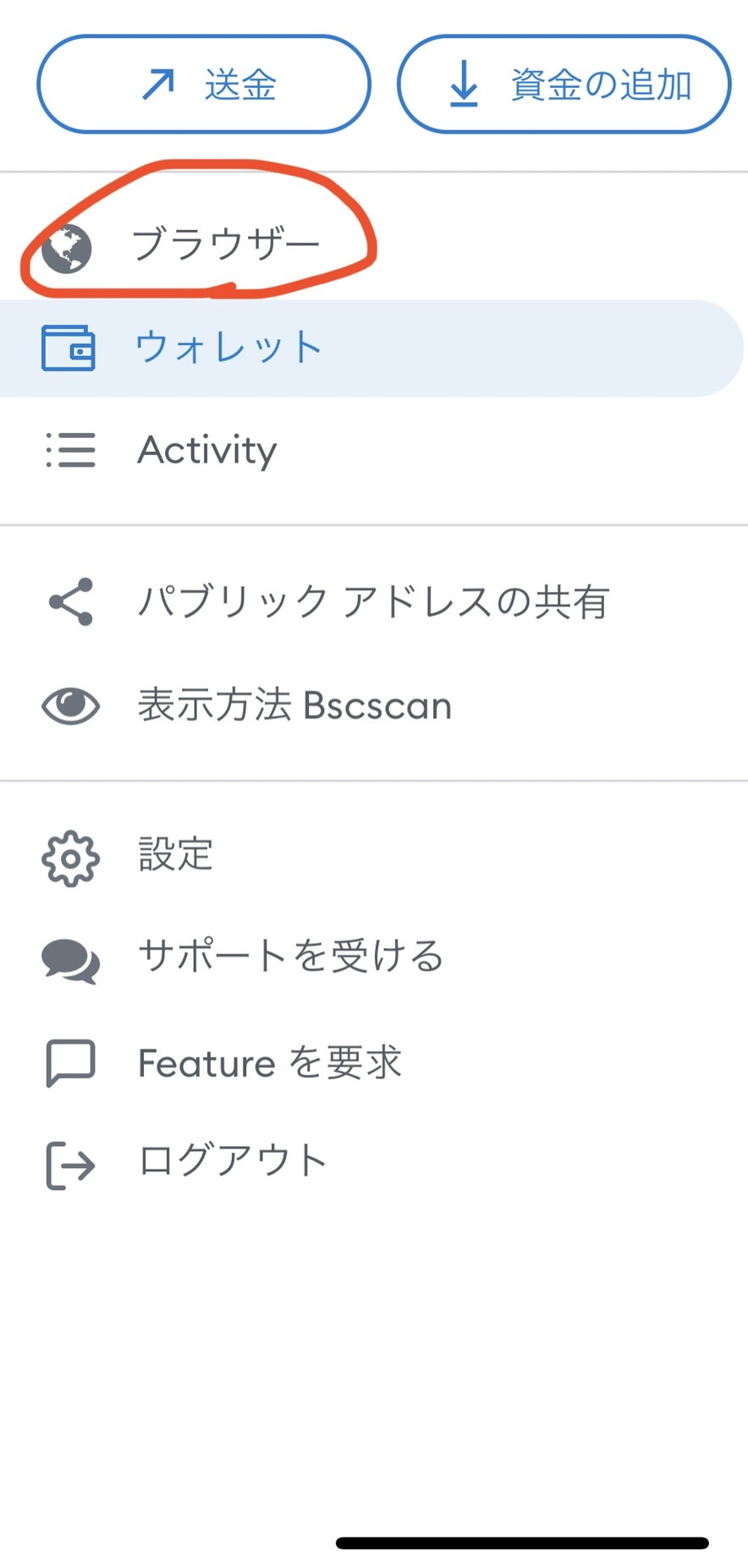Tap ログアウト to log out
748x1568 pixels.
tap(374, 1163)
